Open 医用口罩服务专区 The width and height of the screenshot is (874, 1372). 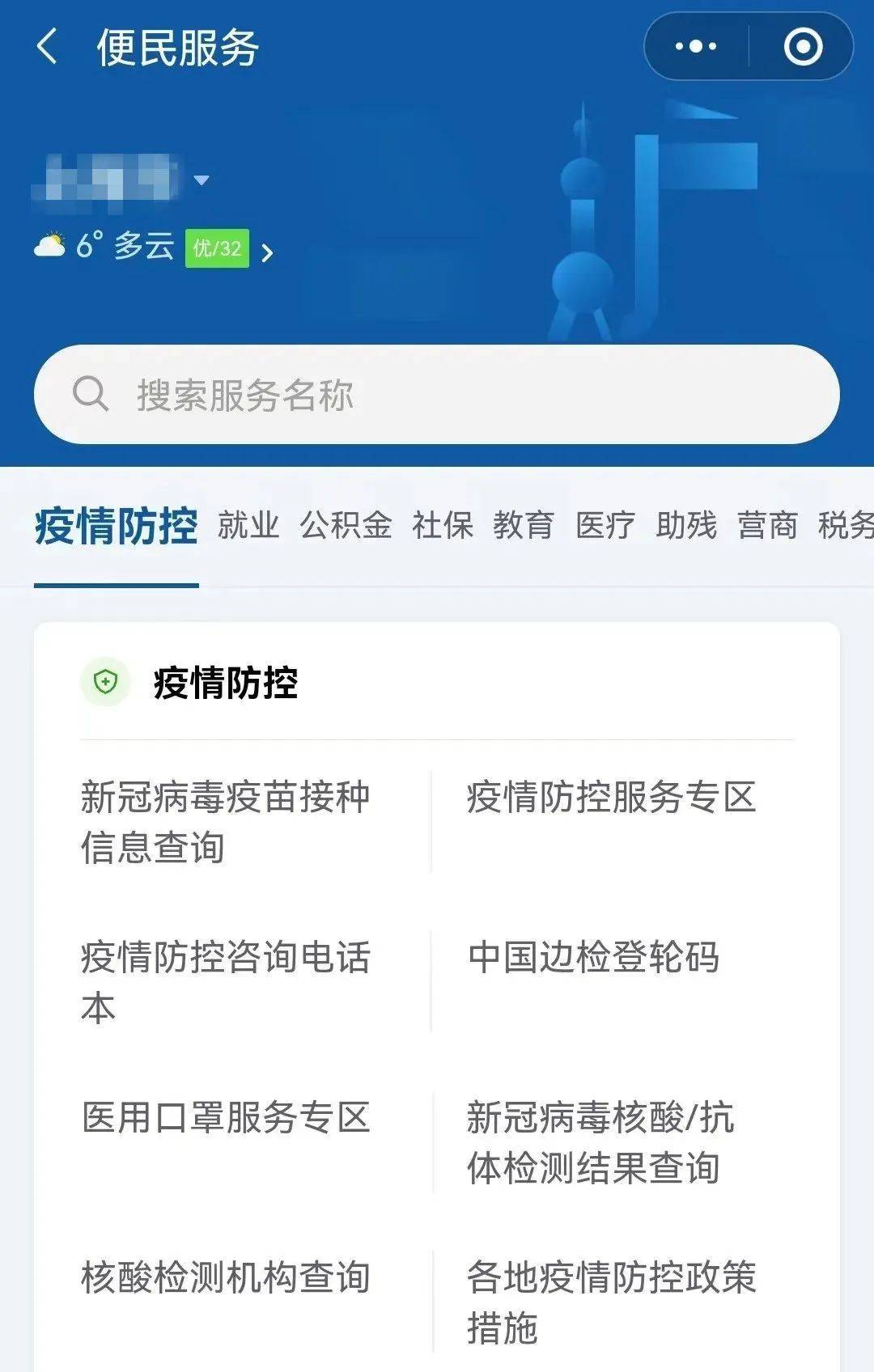coord(225,1118)
